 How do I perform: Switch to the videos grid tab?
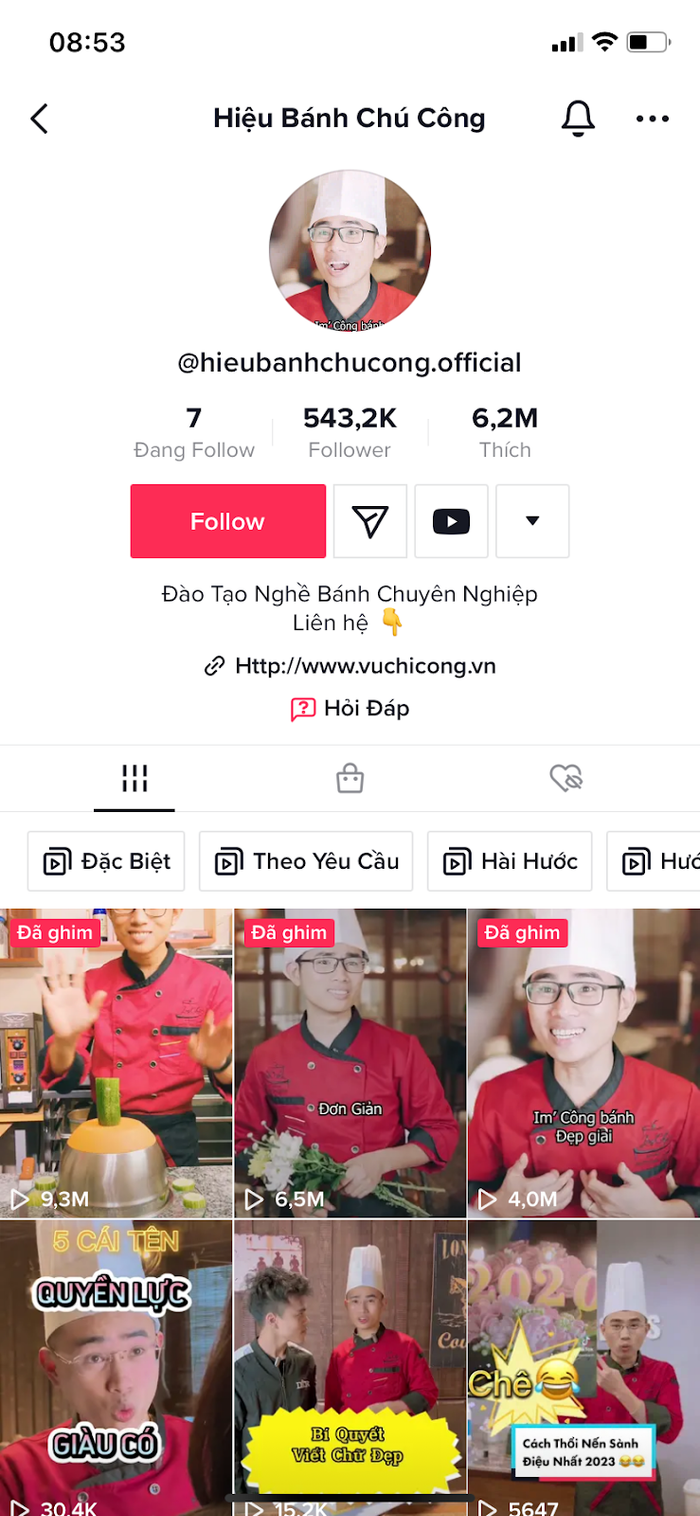pyautogui.click(x=134, y=779)
